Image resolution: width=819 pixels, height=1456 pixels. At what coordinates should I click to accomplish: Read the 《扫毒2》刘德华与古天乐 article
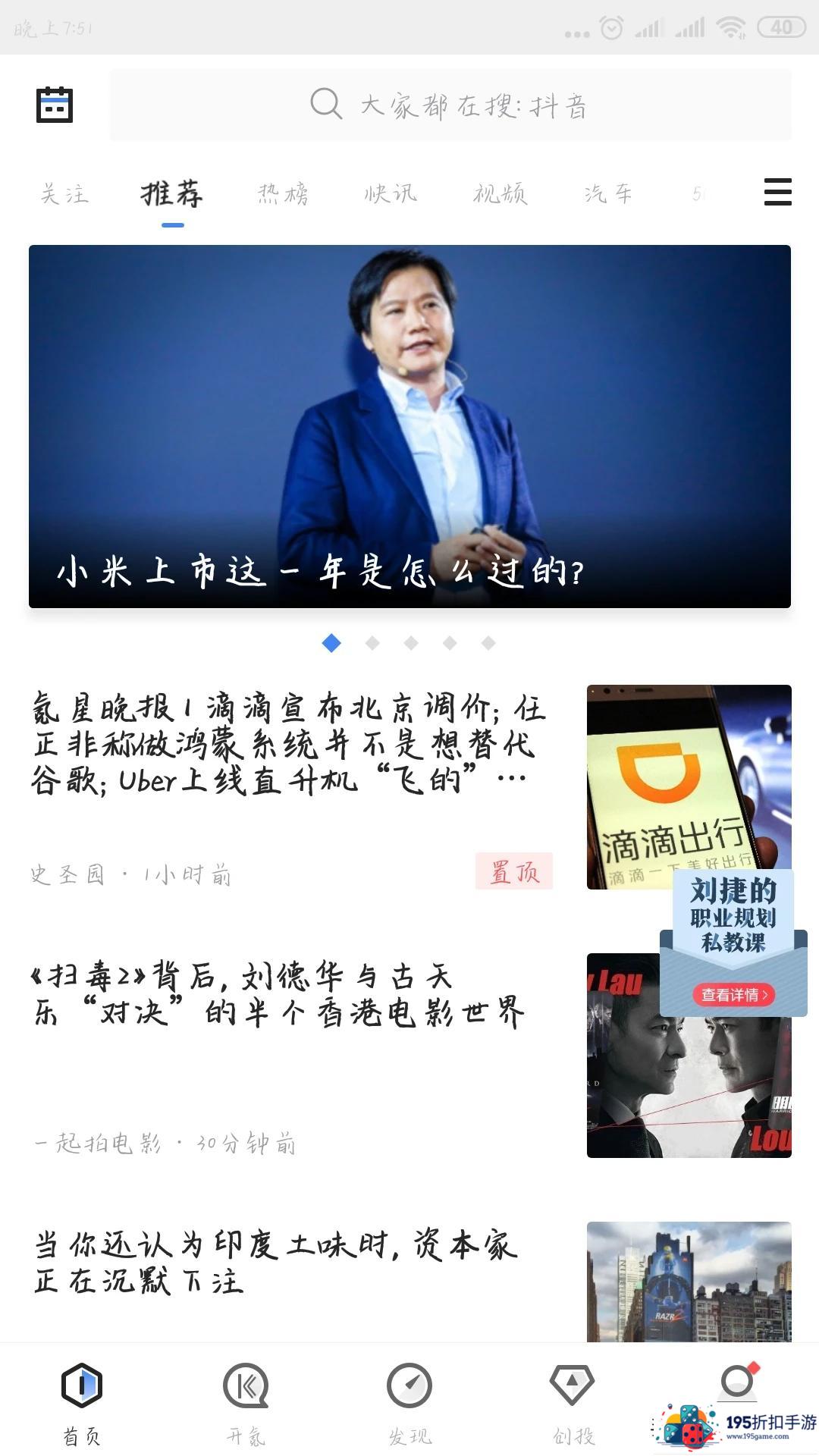[281, 993]
